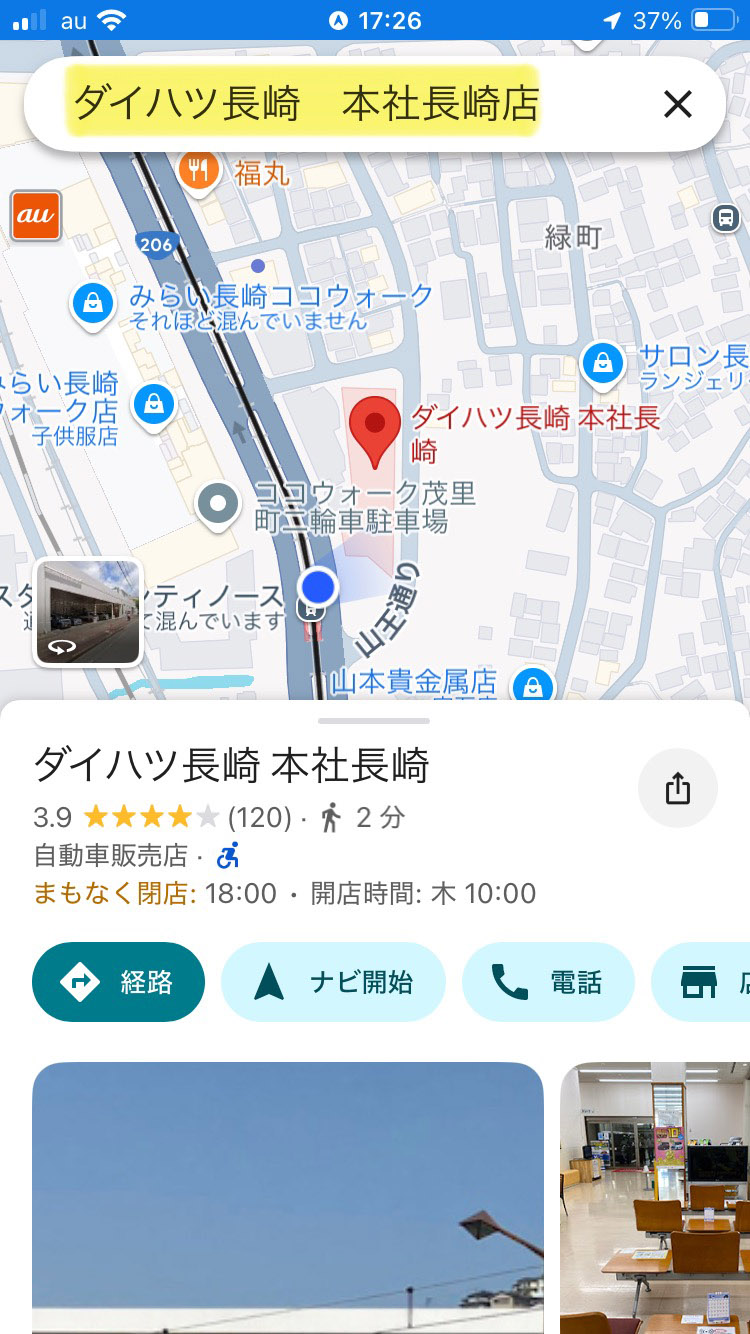
Task: Tap the search field showing ダイハツ長崎
Action: [300, 103]
